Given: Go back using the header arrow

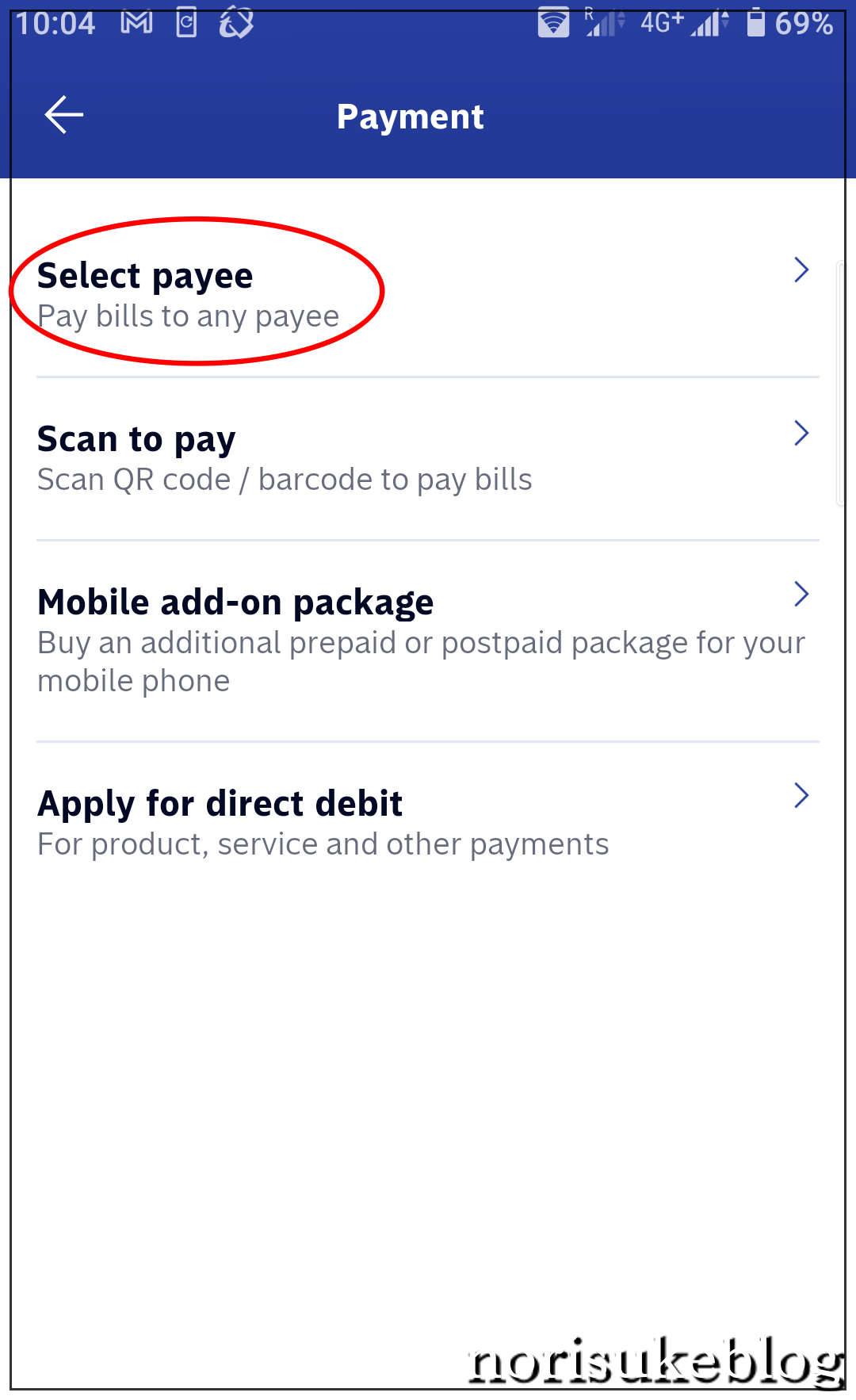Looking at the screenshot, I should [x=64, y=116].
